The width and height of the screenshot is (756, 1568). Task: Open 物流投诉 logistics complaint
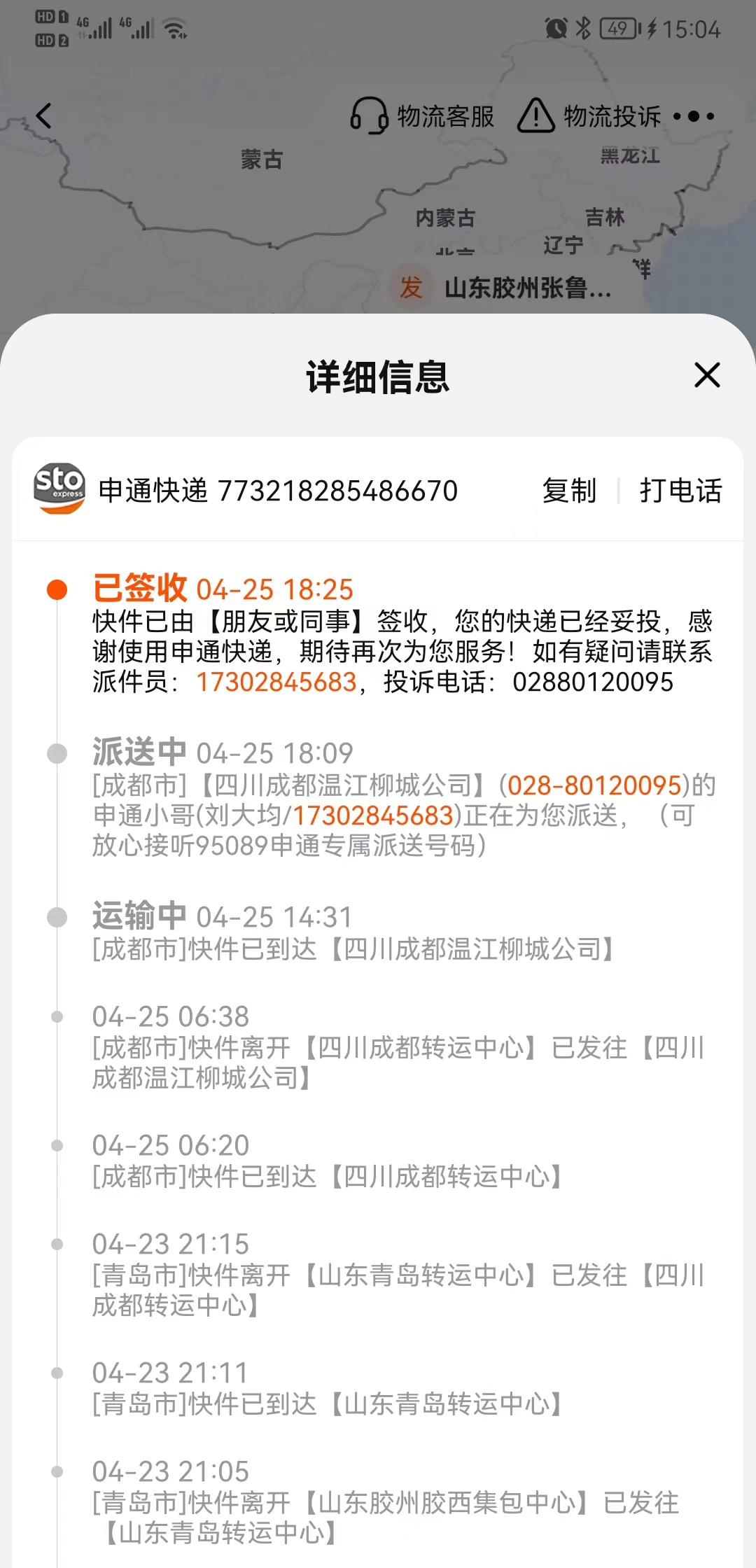589,116
